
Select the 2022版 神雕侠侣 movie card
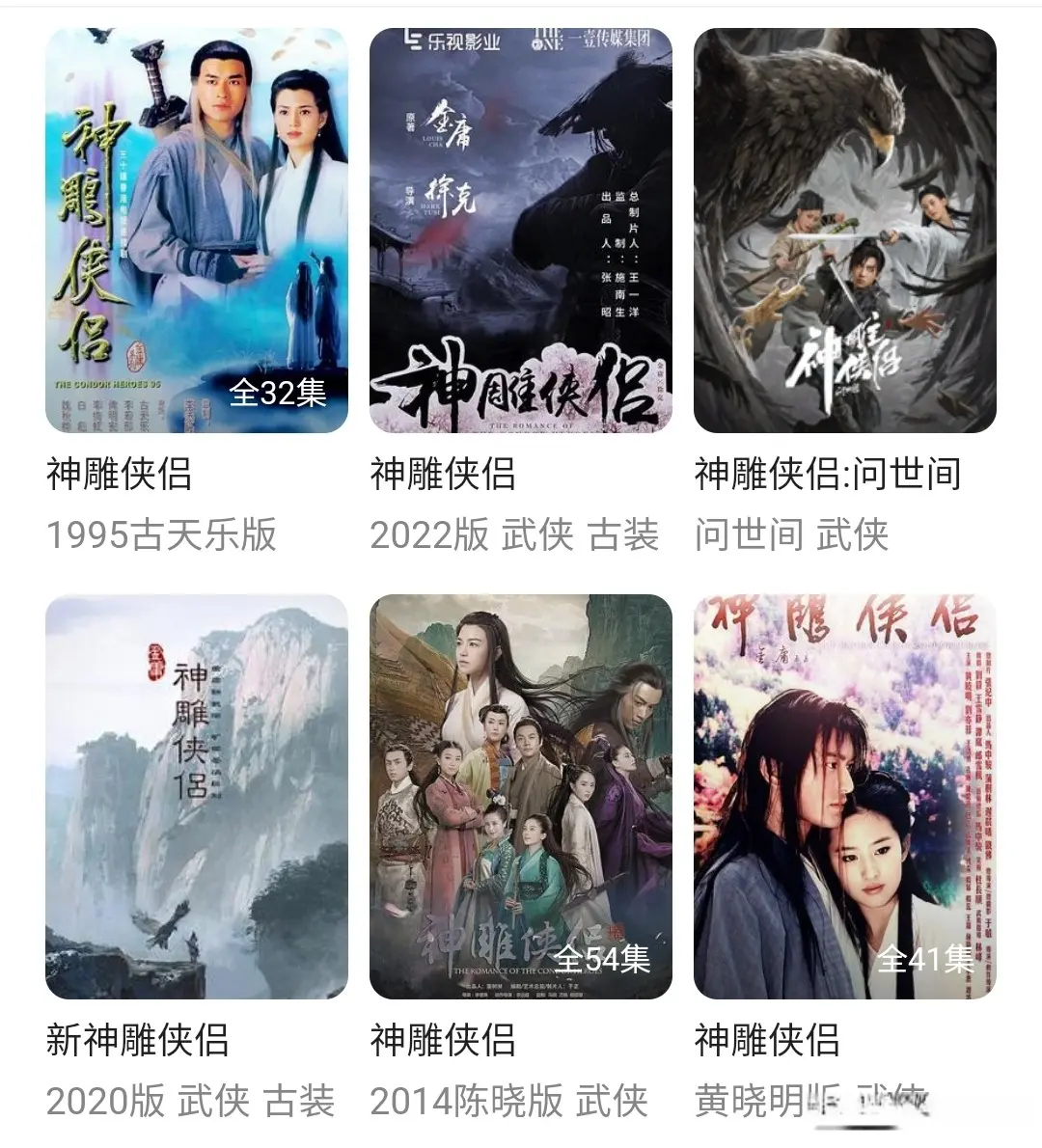pos(521,231)
